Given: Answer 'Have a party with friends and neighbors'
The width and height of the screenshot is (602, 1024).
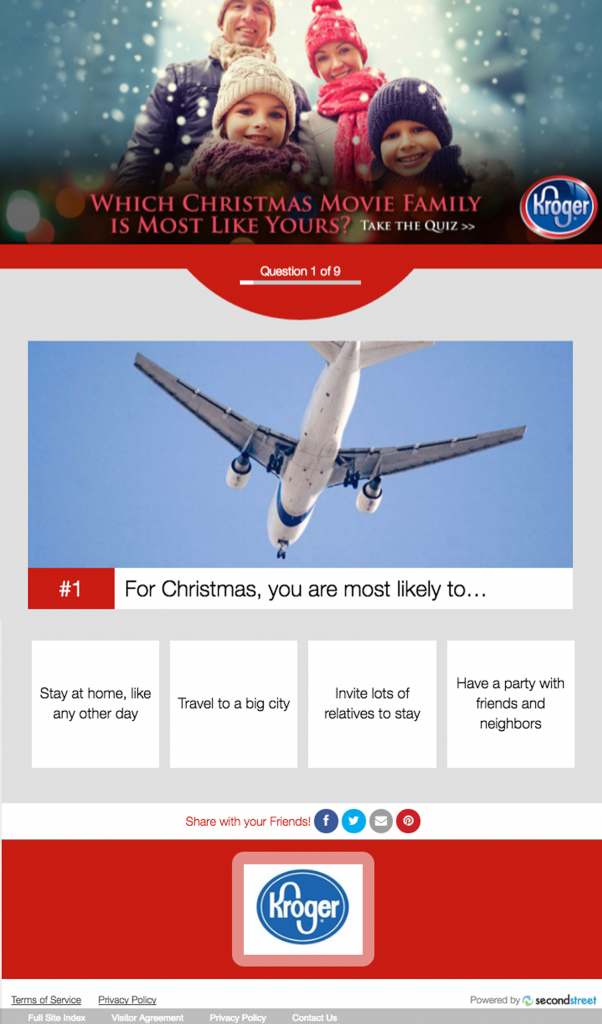Looking at the screenshot, I should pyautogui.click(x=510, y=704).
